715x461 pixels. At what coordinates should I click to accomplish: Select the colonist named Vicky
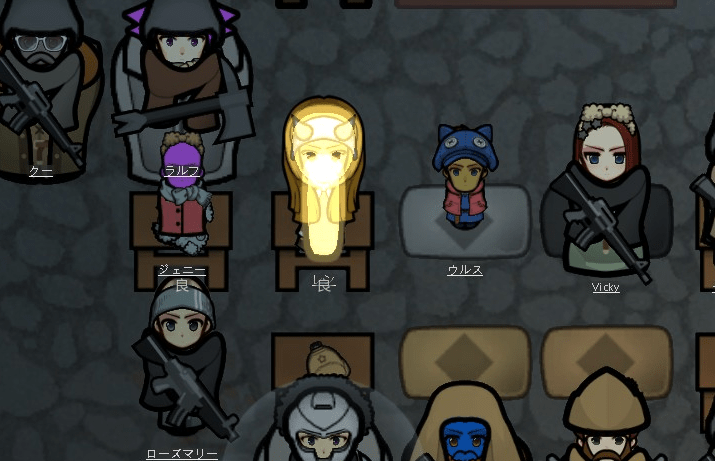[604, 195]
